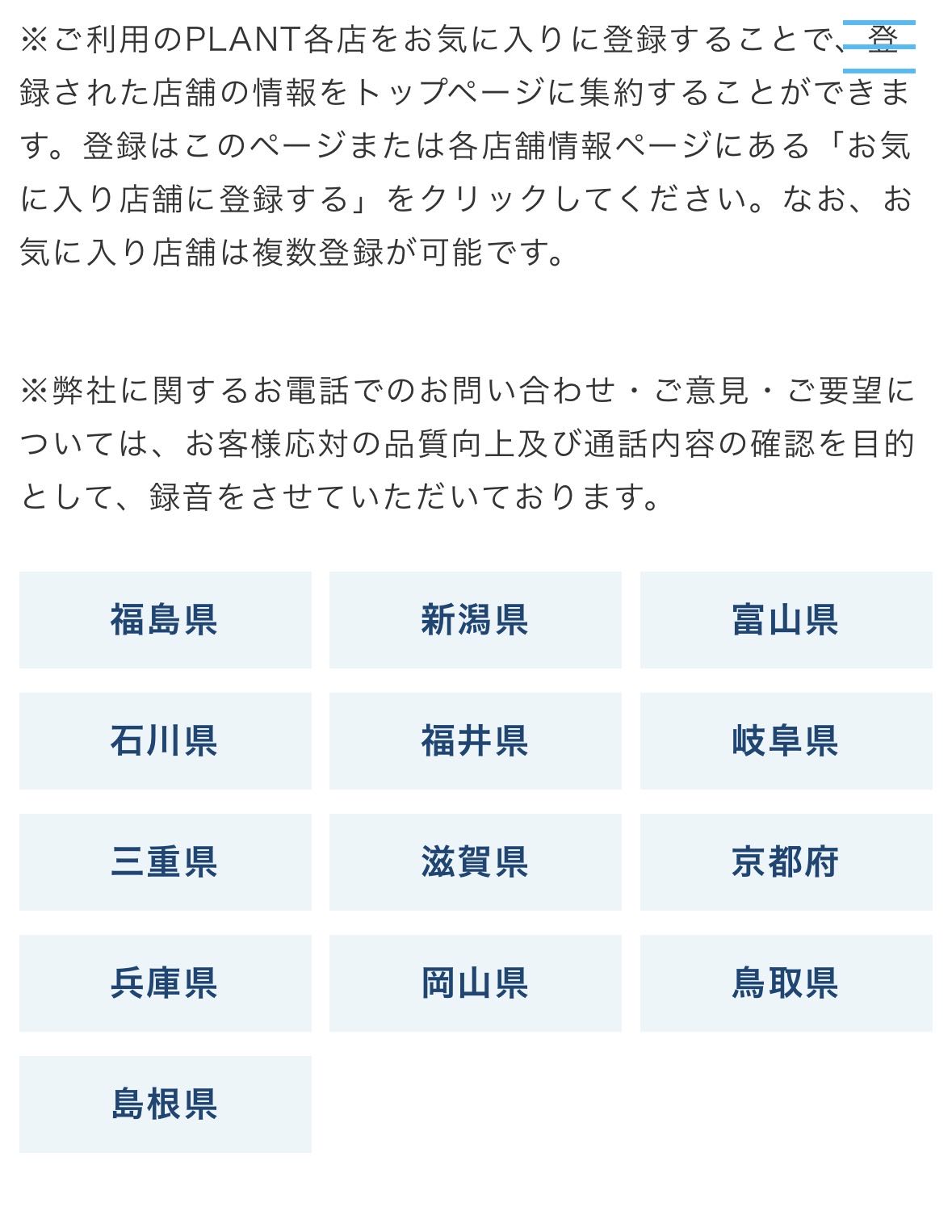
Task: Select 福井県 prefecture
Action: [x=475, y=741]
